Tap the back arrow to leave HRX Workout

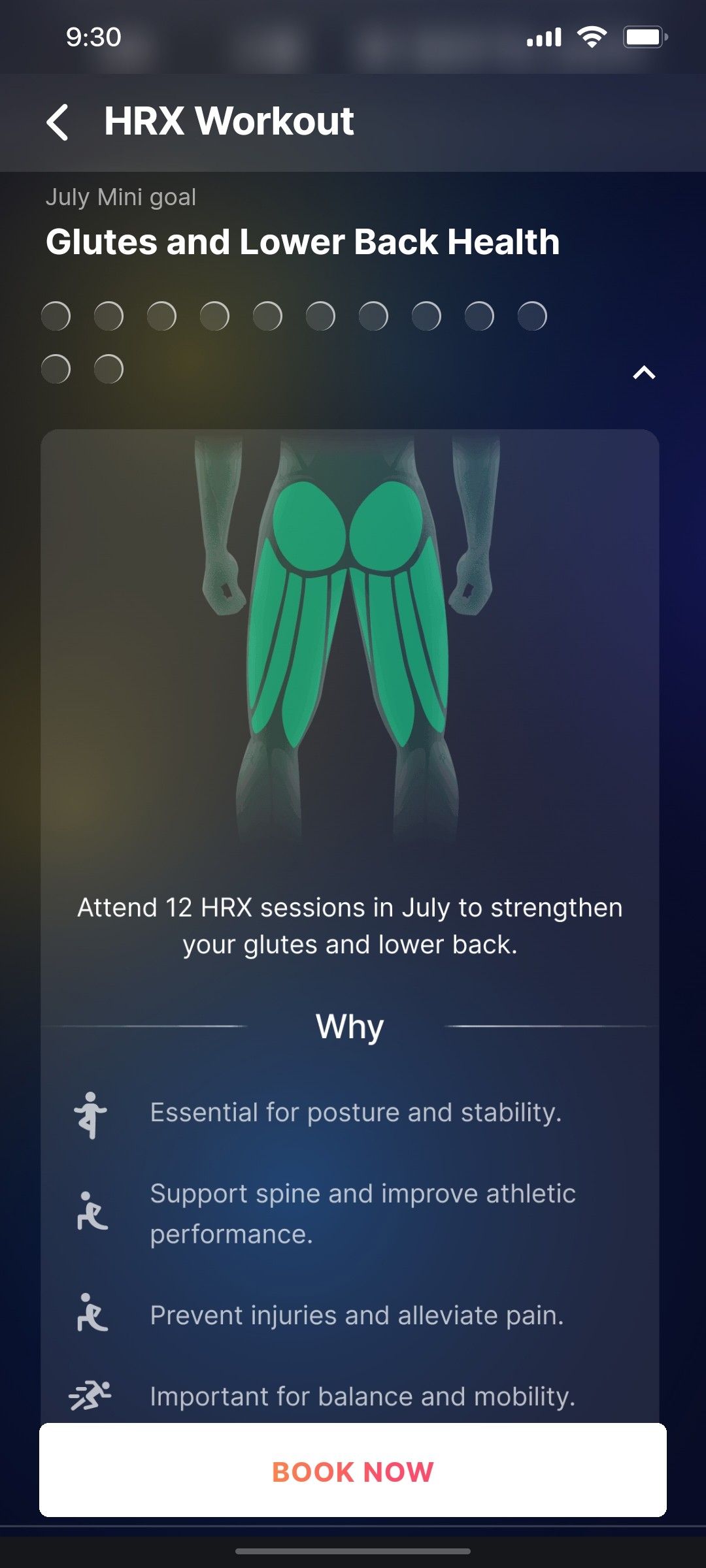tap(58, 122)
